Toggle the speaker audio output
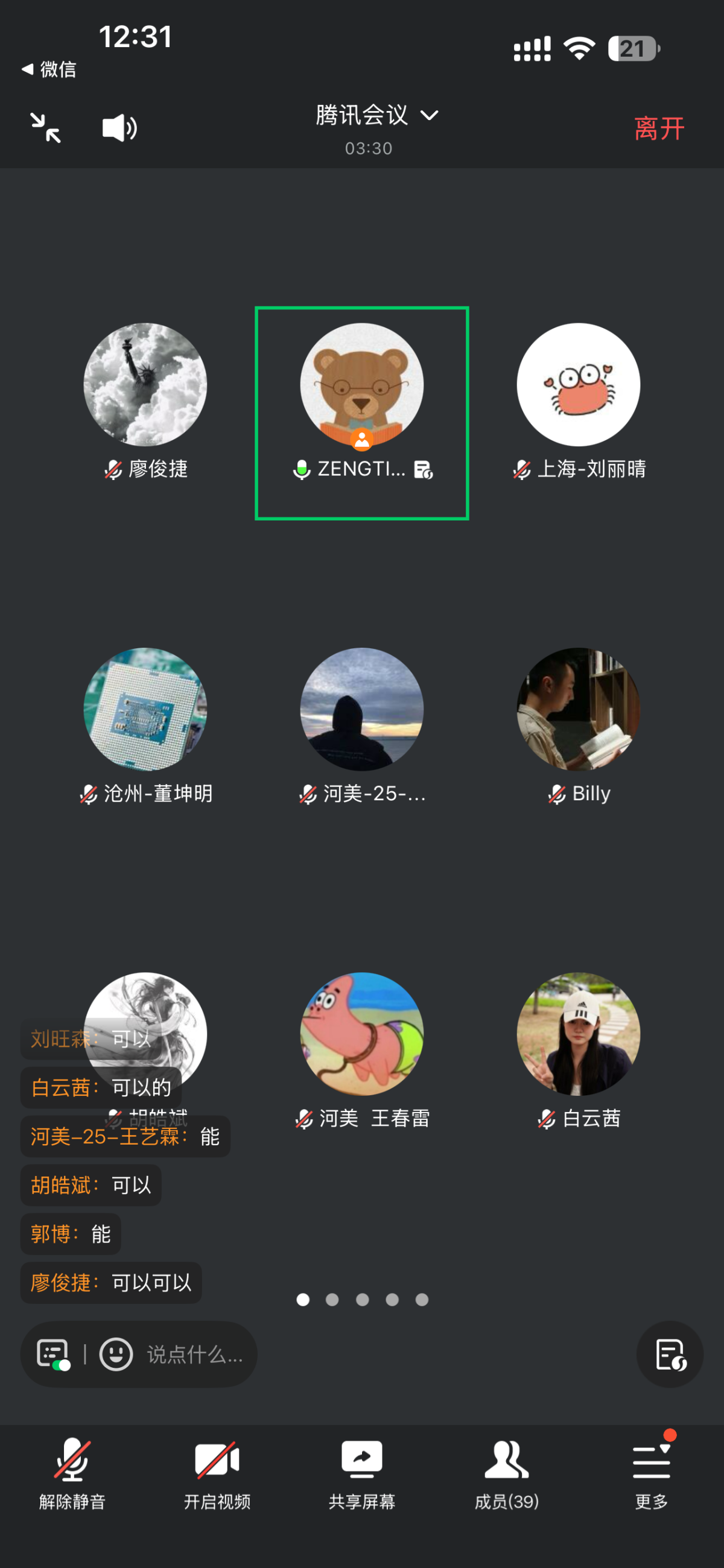Screen dimensions: 724x1568 [x=119, y=128]
